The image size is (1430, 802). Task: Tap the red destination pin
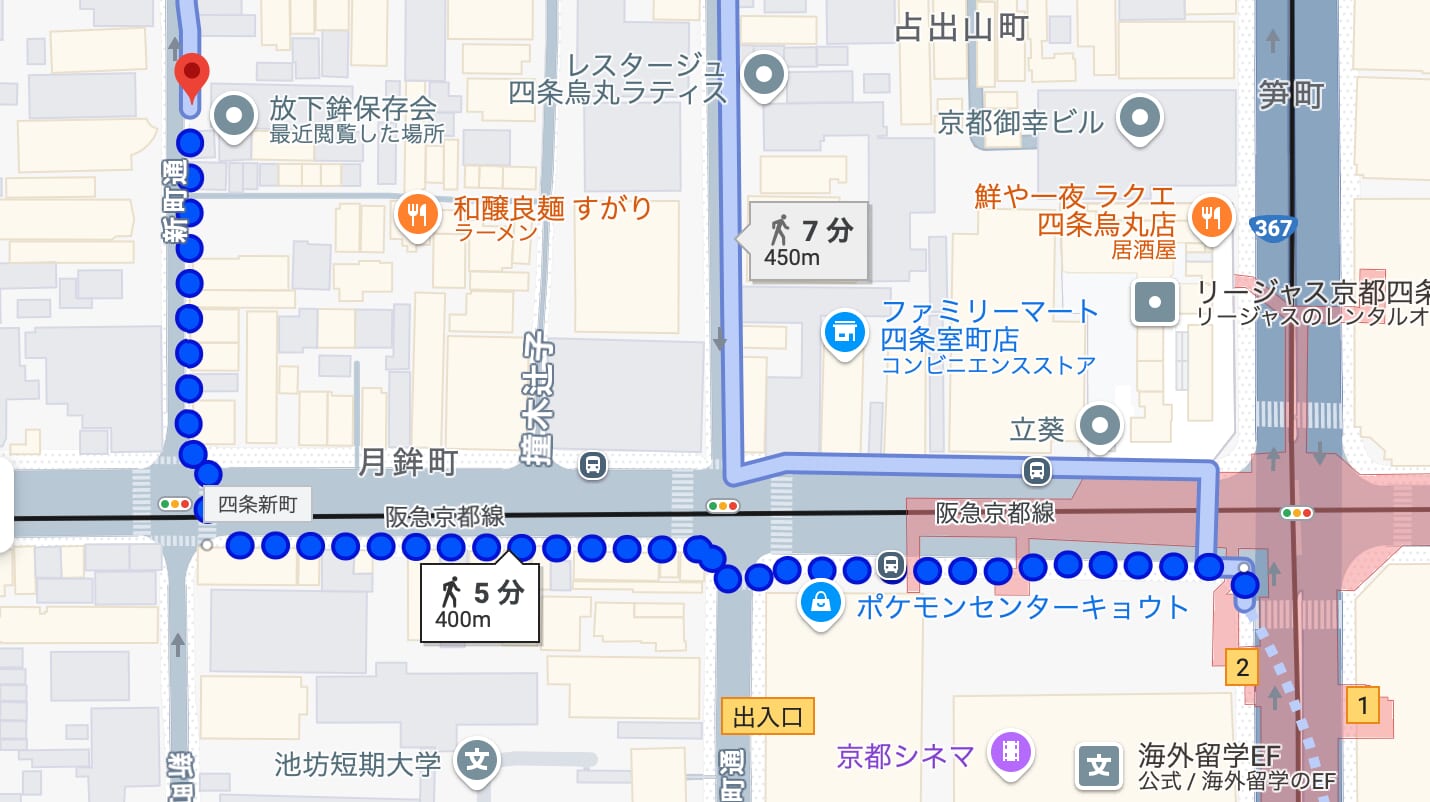[x=191, y=75]
